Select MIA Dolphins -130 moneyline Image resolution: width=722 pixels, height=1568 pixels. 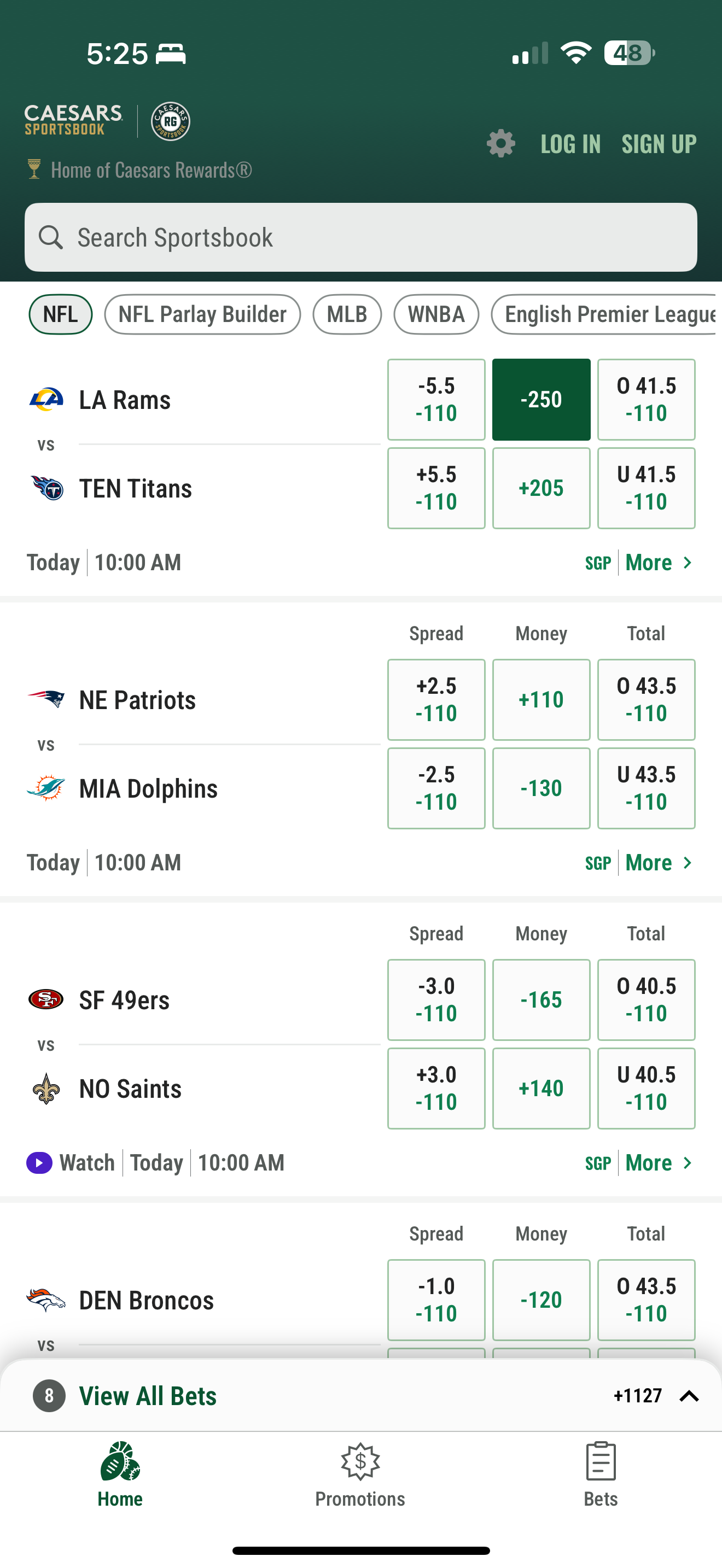click(541, 788)
